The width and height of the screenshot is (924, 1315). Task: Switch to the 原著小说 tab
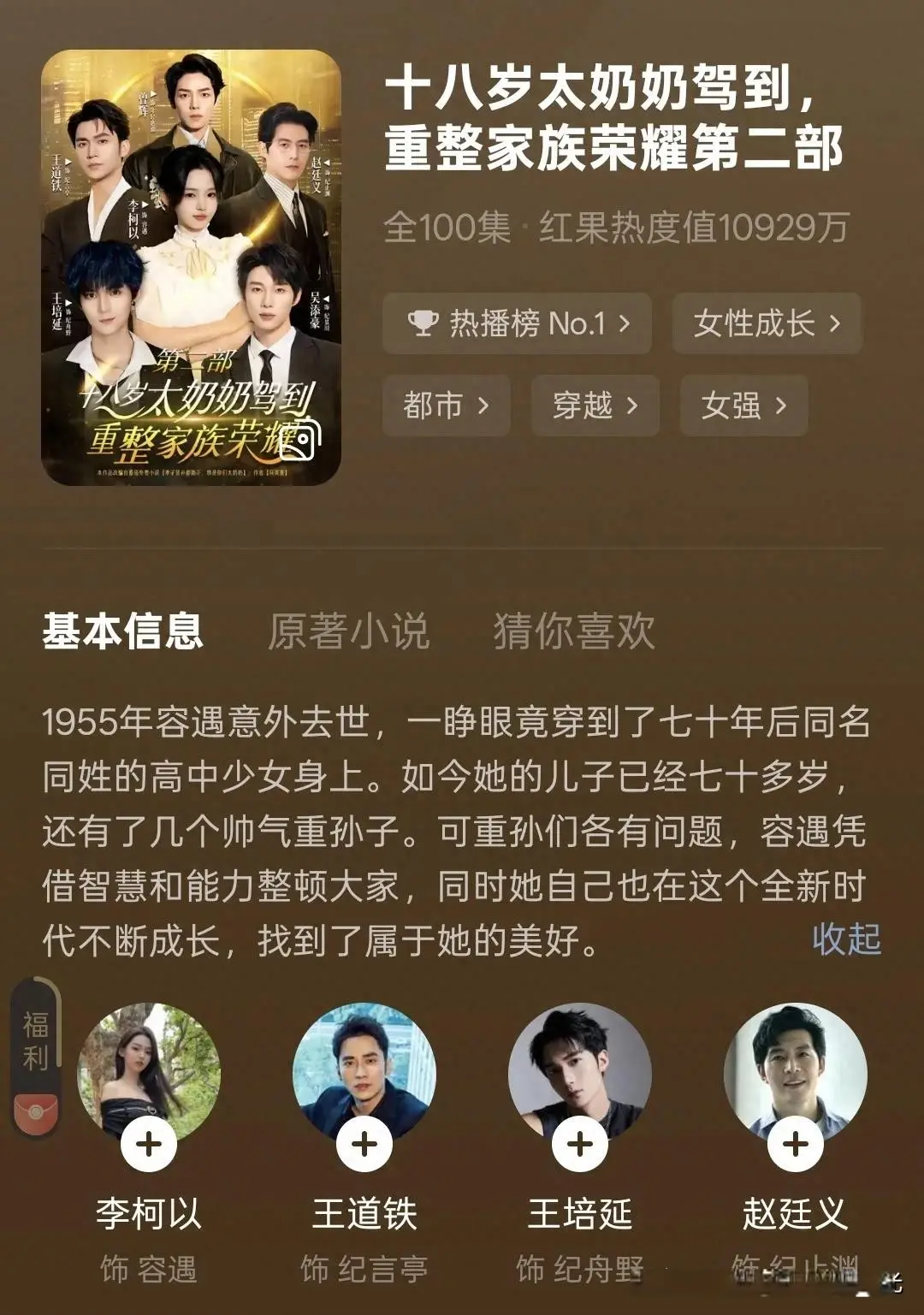[348, 631]
